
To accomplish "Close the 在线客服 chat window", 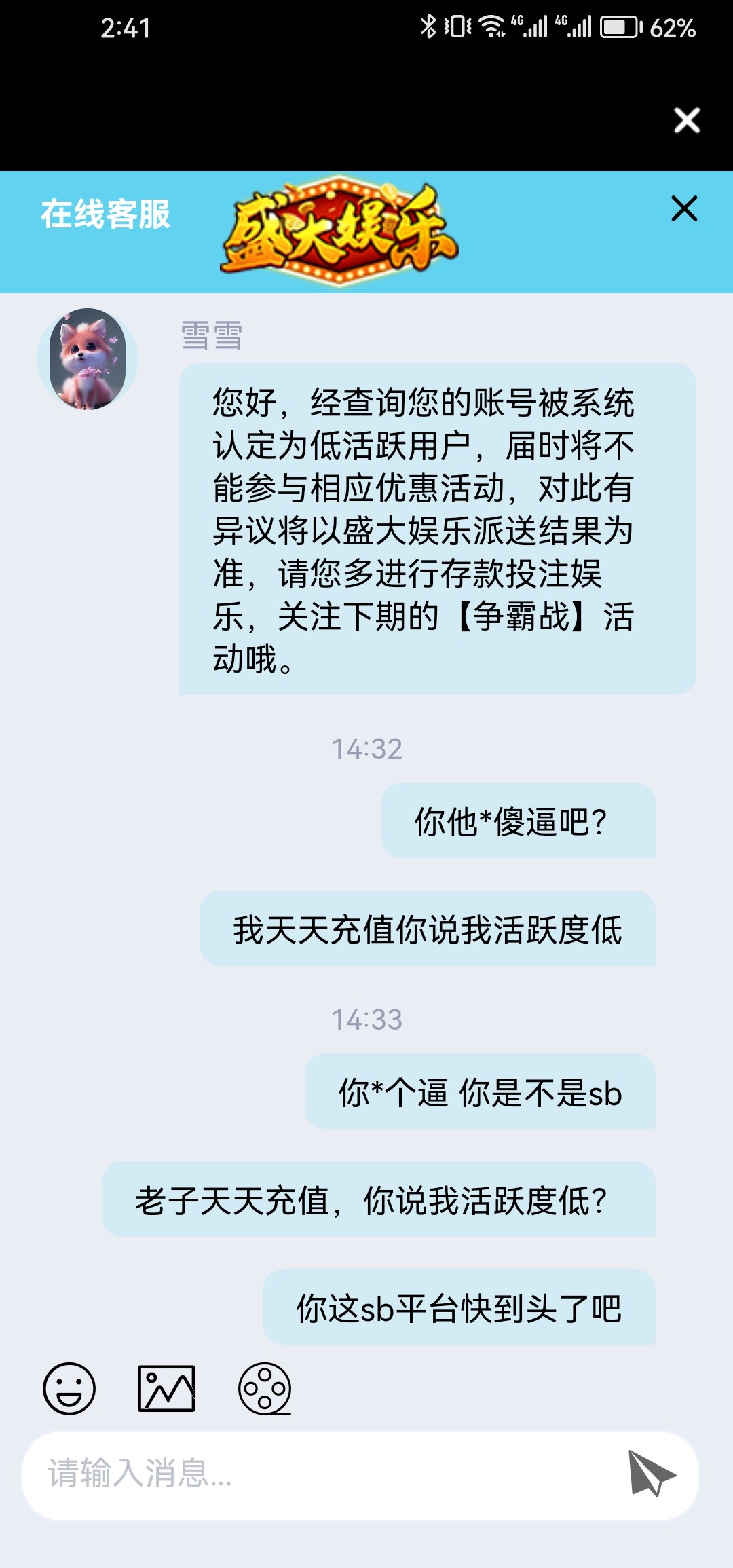I will click(x=684, y=208).
